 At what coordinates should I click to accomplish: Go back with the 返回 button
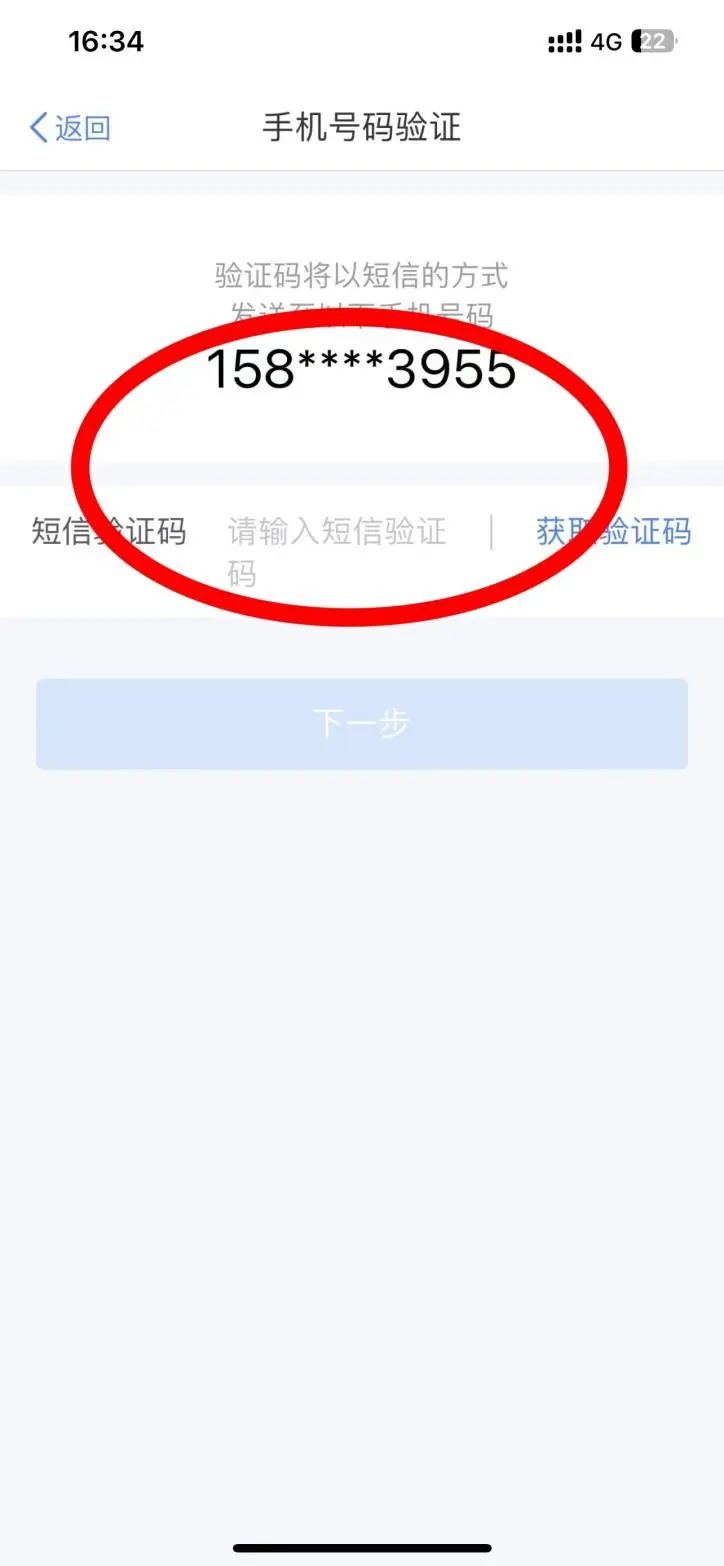tap(70, 128)
